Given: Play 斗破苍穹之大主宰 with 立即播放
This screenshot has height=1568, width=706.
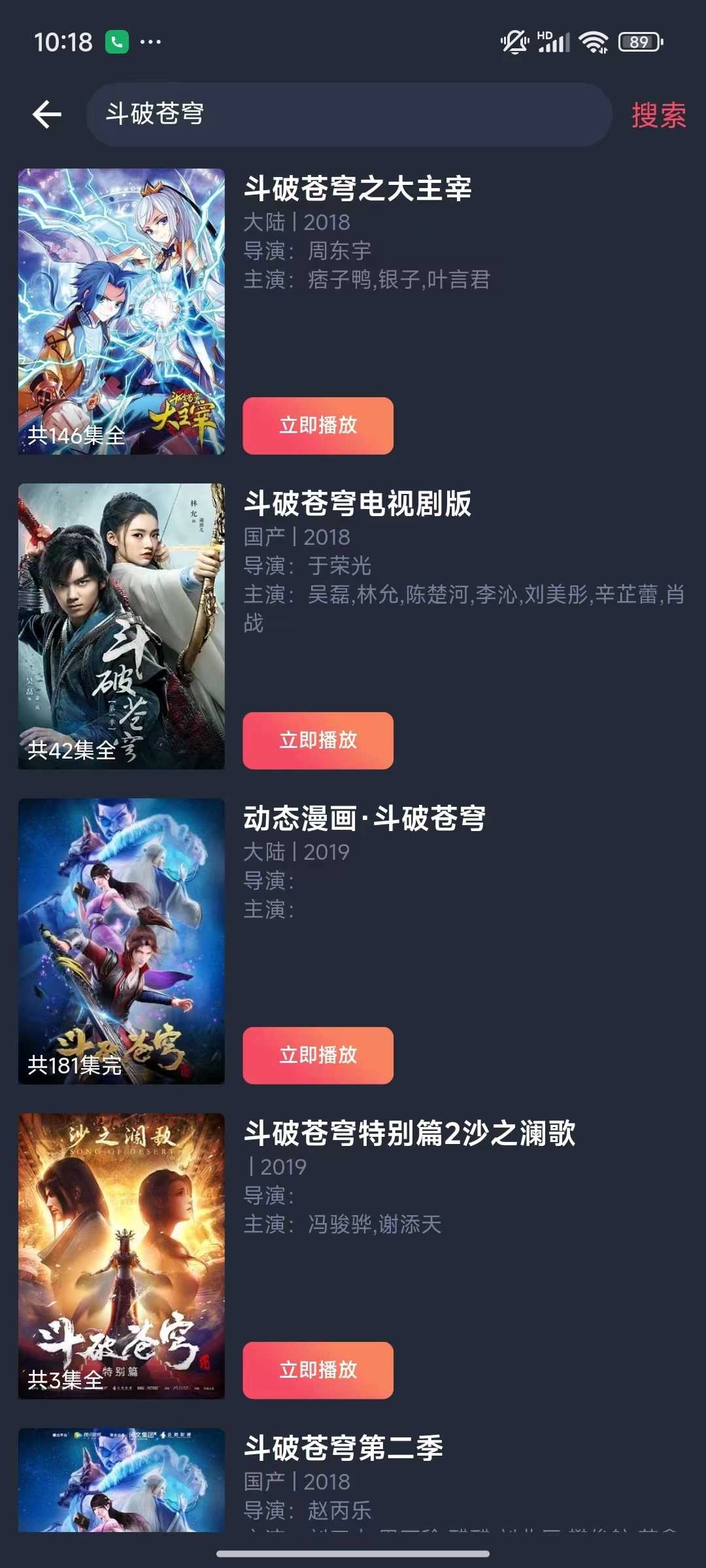Looking at the screenshot, I should point(318,425).
